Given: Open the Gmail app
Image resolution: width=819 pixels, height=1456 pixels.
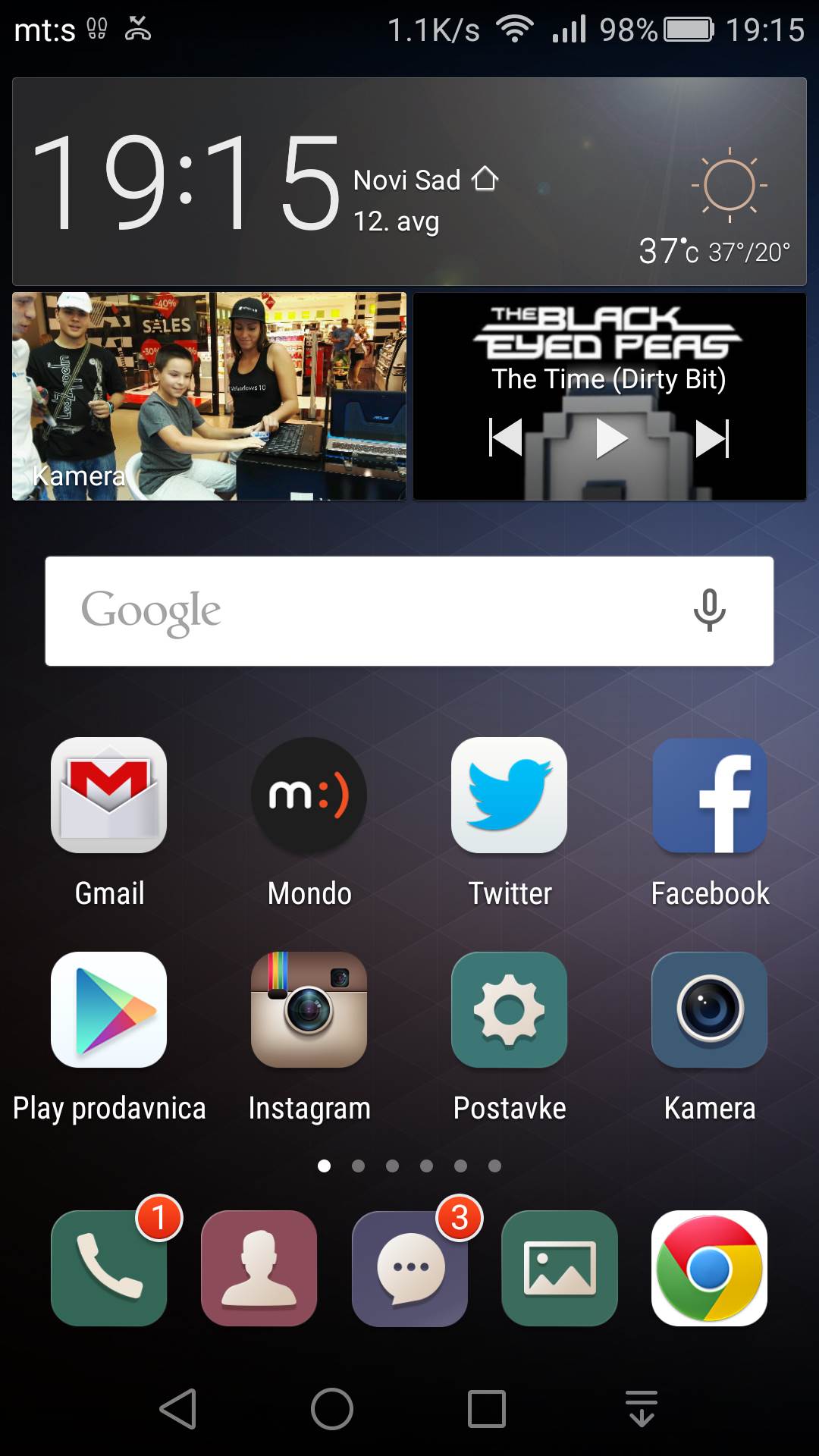Looking at the screenshot, I should pos(108,795).
